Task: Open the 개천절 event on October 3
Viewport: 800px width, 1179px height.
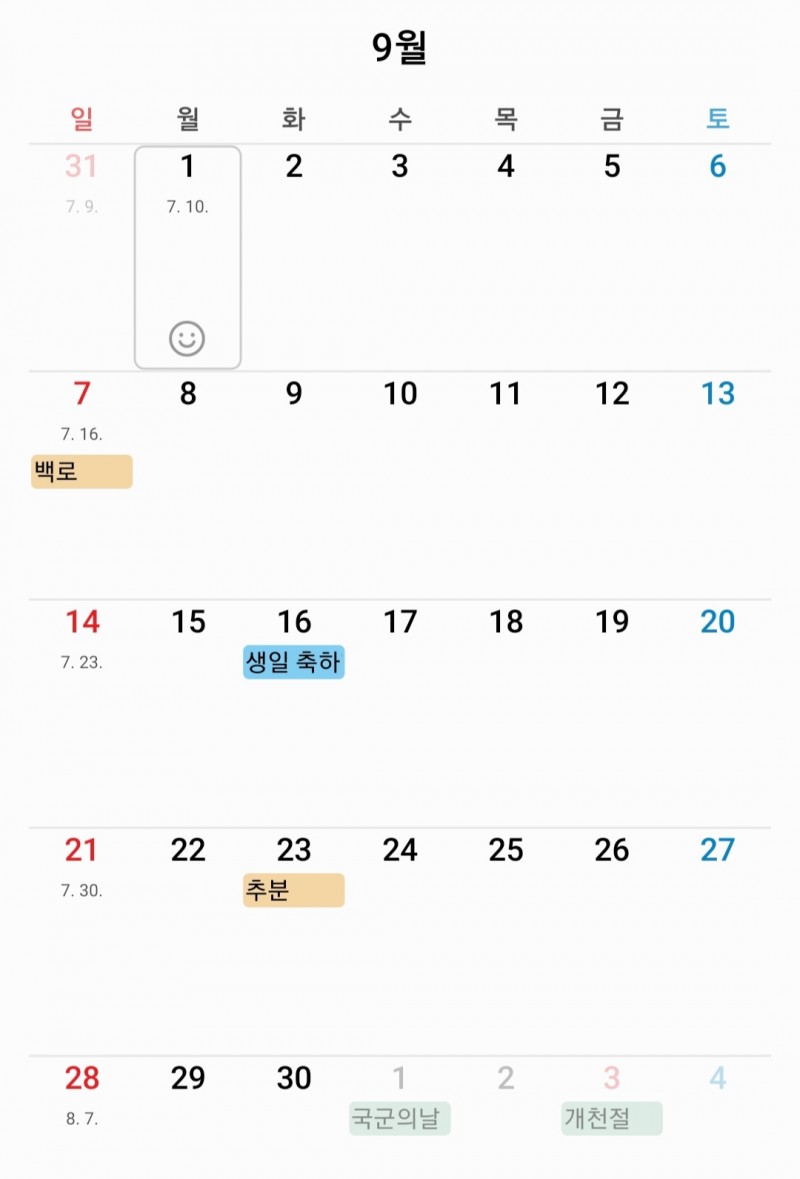Action: tap(611, 1118)
